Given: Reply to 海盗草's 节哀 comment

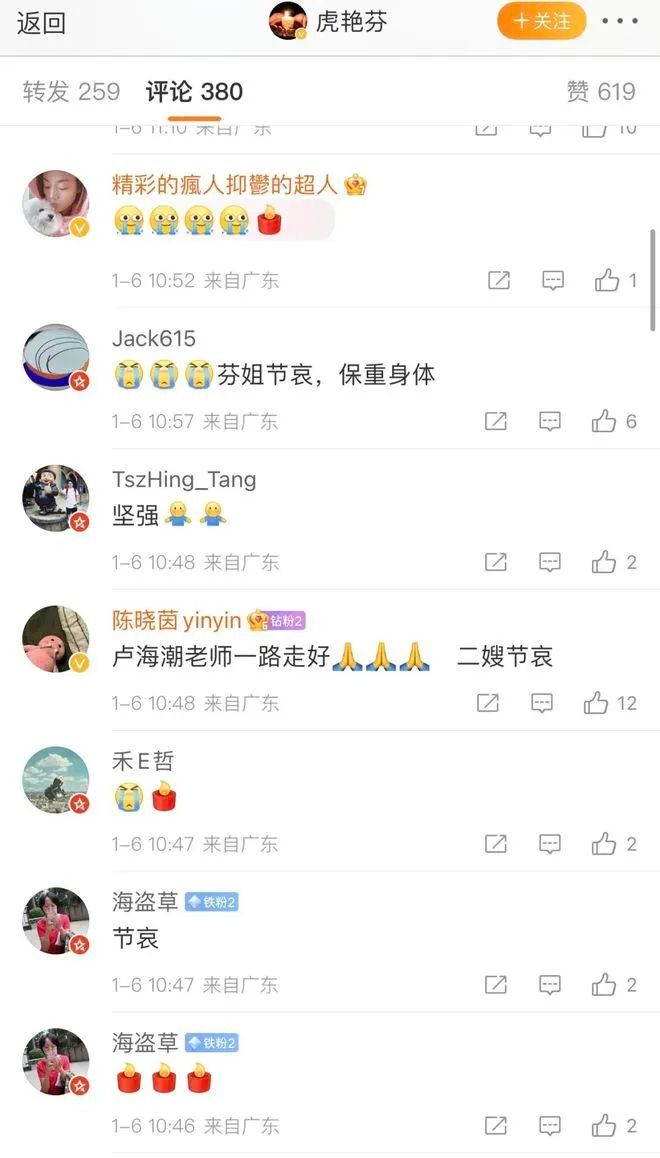Looking at the screenshot, I should click(x=550, y=986).
